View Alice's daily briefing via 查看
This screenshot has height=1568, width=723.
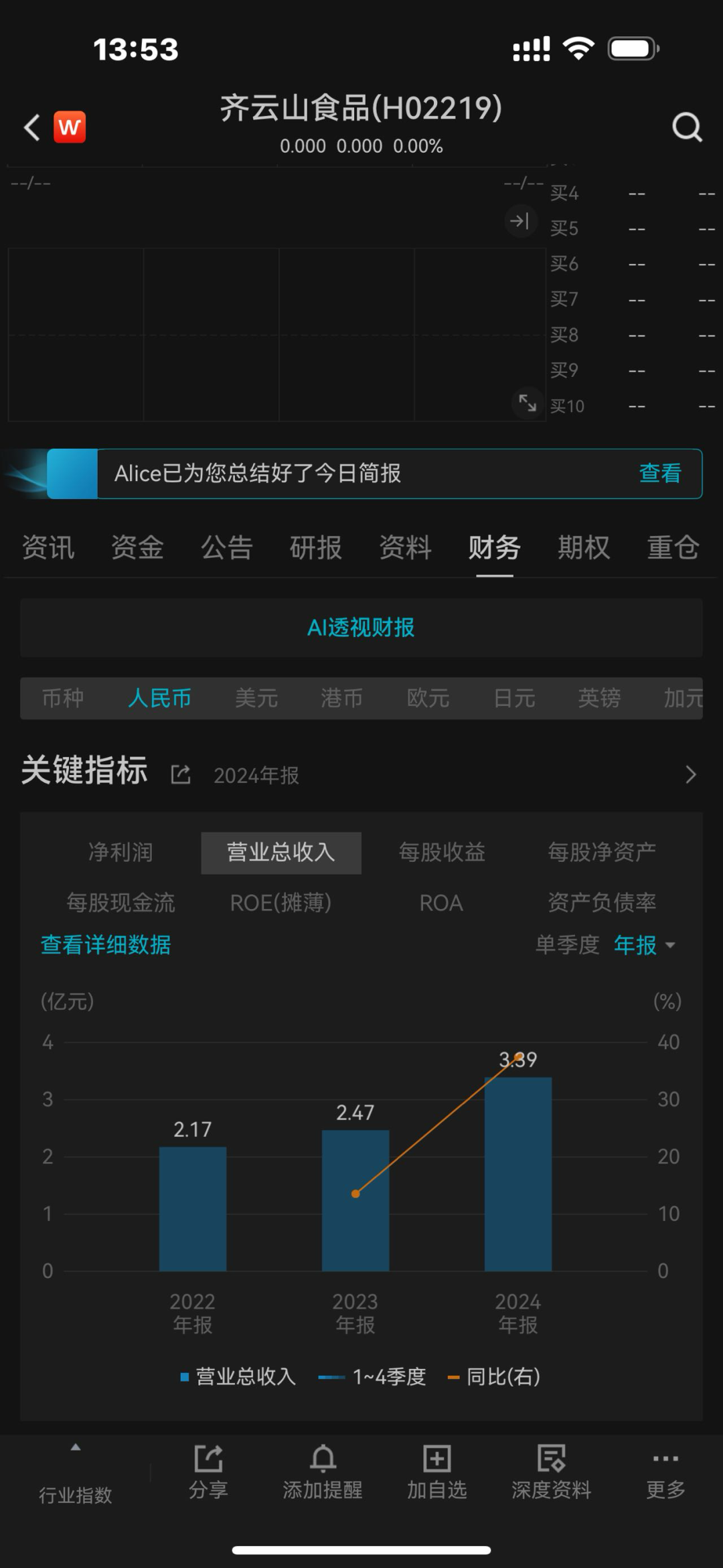click(x=659, y=474)
